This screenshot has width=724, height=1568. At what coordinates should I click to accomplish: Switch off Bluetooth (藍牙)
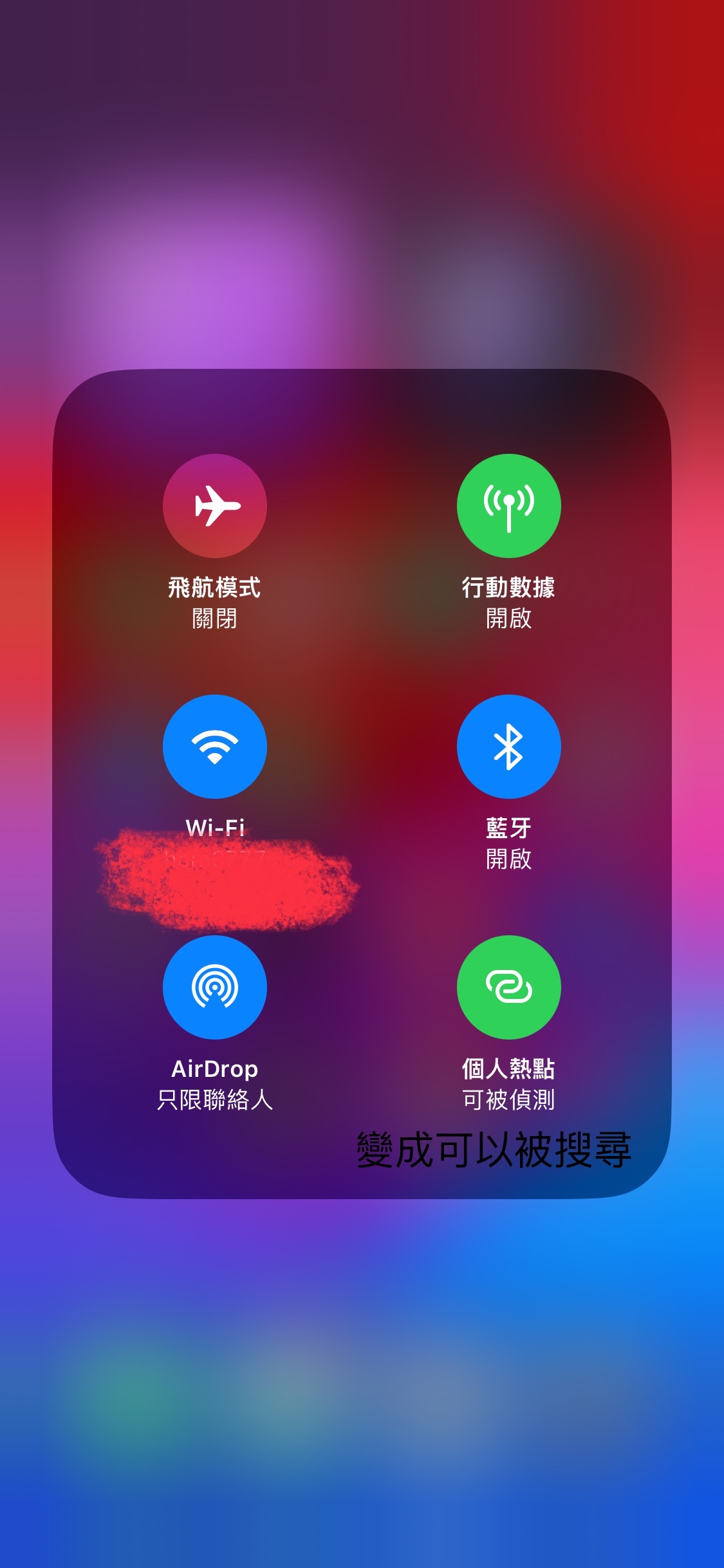(508, 747)
